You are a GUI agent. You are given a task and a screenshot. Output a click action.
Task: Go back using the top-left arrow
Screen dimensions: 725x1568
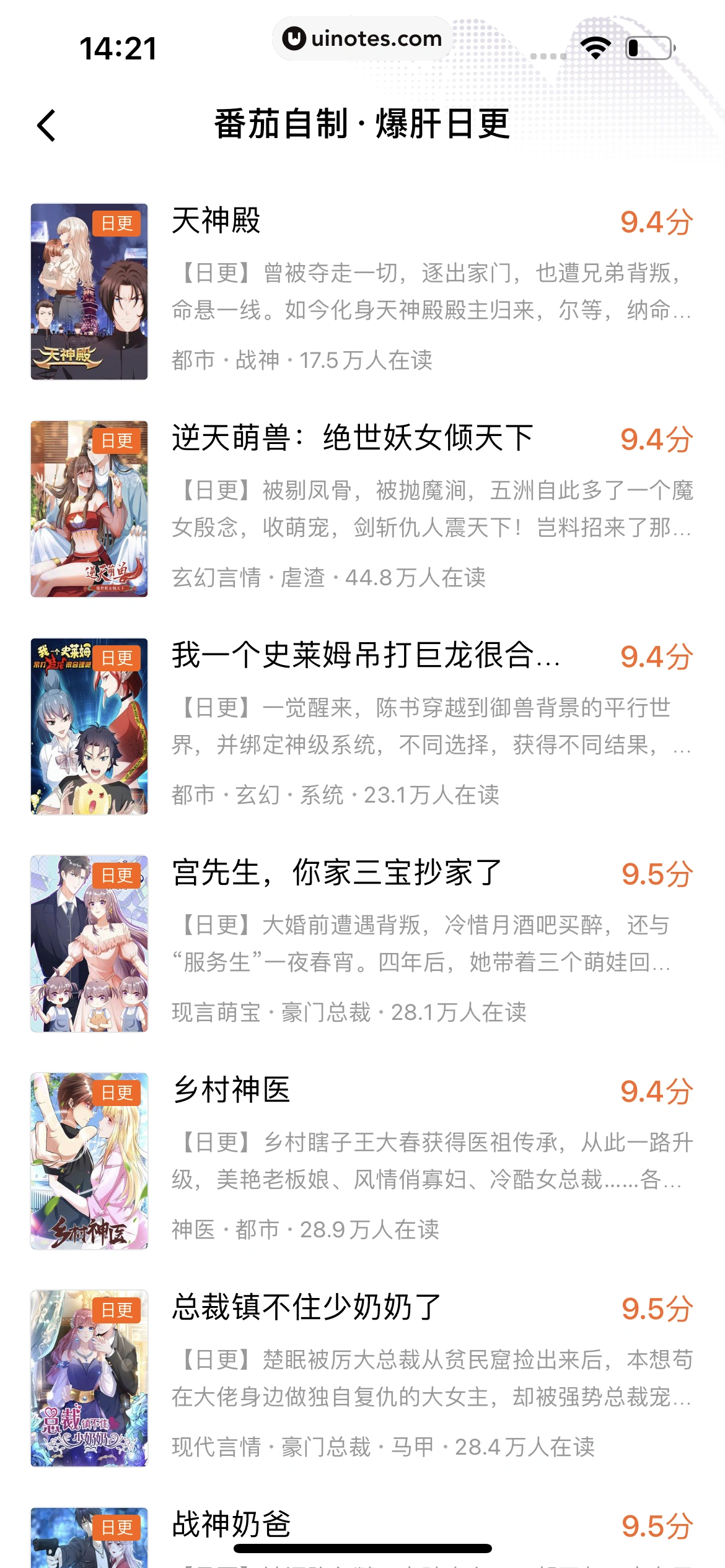point(47,126)
